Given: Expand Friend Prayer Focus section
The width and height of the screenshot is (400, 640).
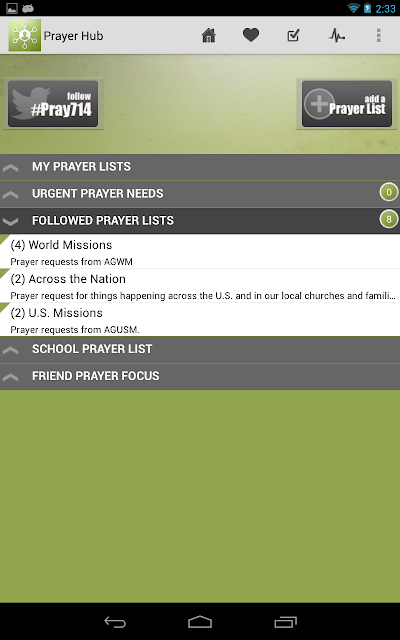Looking at the screenshot, I should (x=200, y=376).
